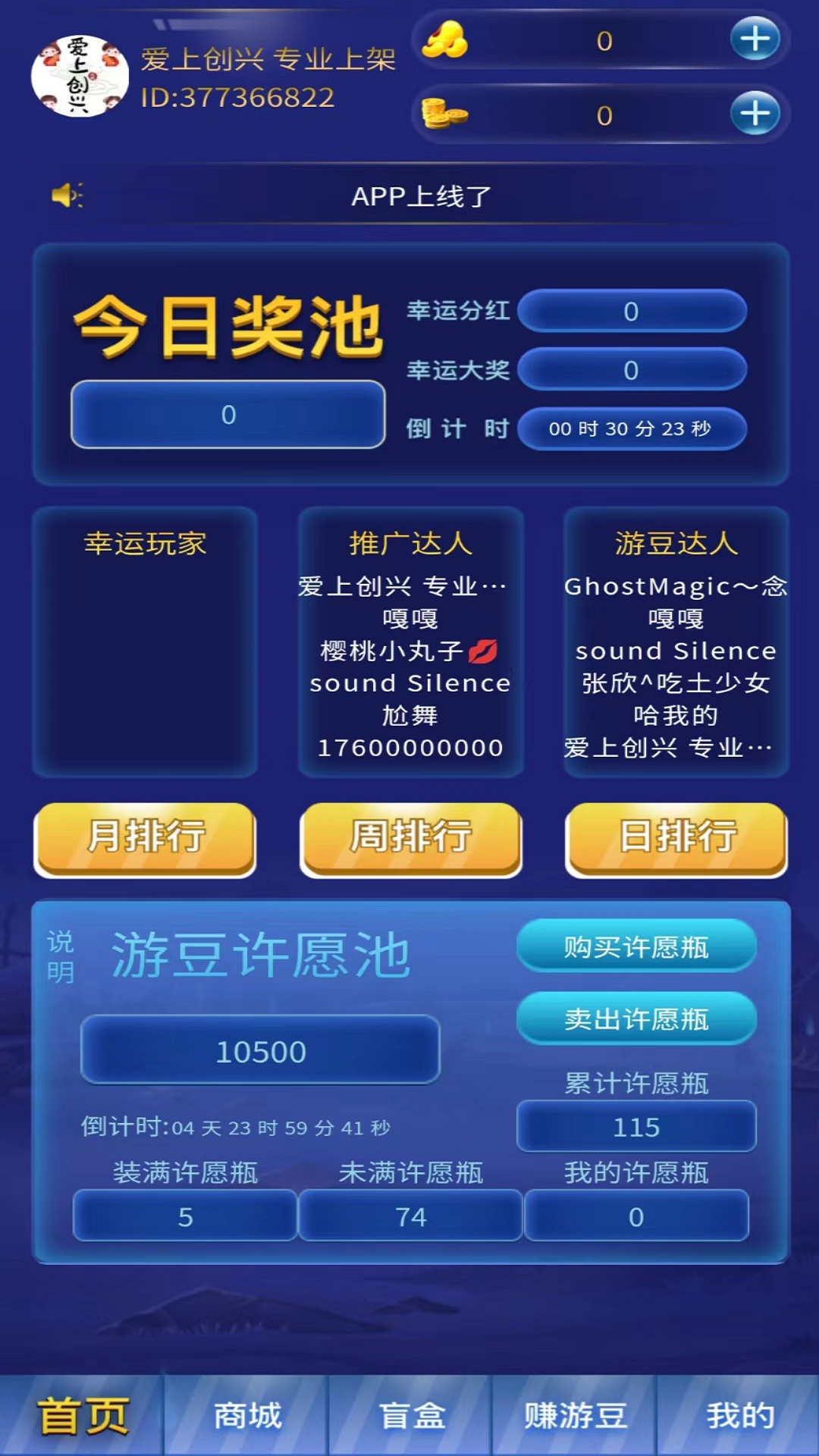Switch to the 赚游豆 tab
This screenshot has height=1456, width=819.
[575, 1415]
